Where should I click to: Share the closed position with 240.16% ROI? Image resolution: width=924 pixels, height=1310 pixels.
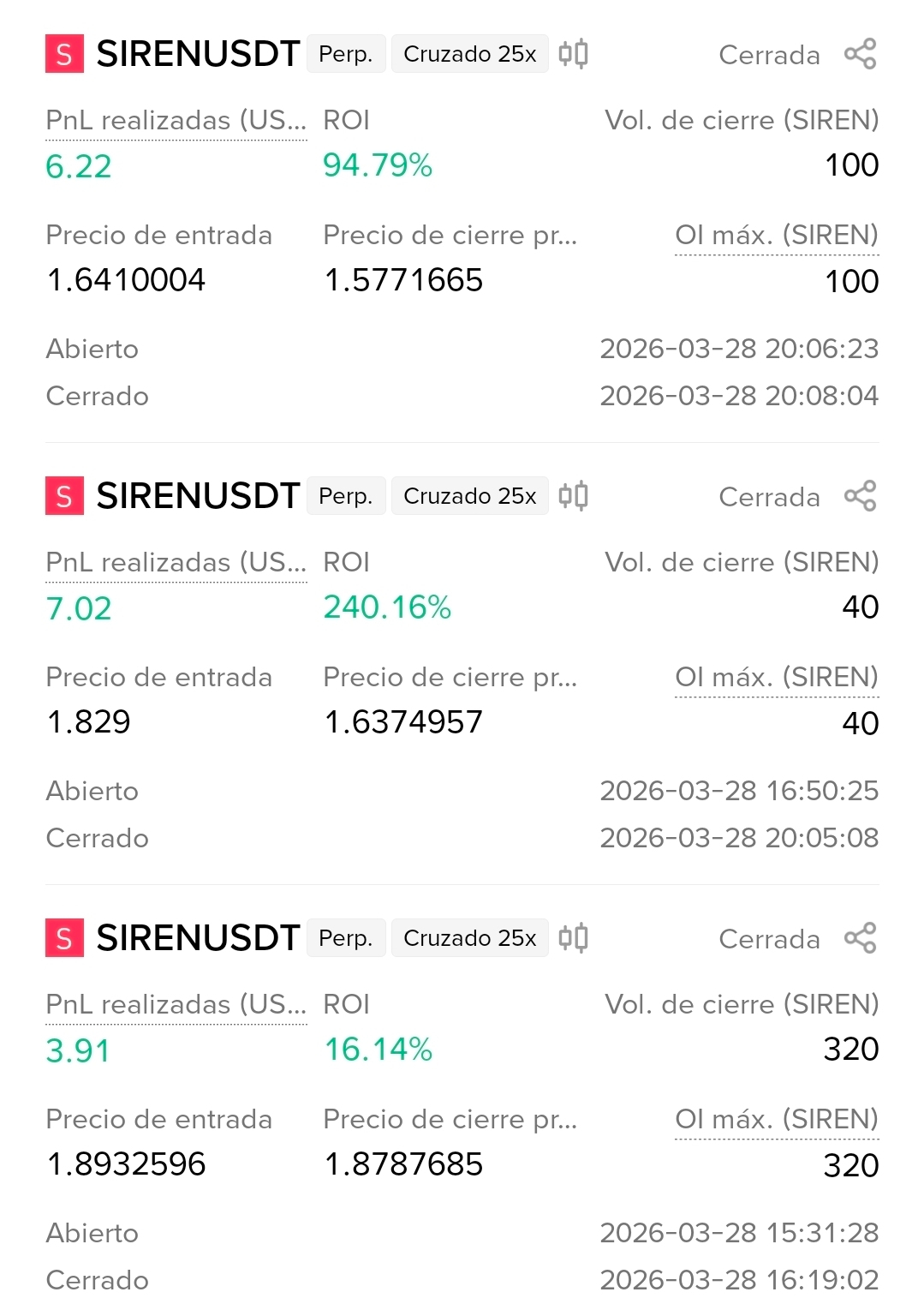(x=860, y=496)
